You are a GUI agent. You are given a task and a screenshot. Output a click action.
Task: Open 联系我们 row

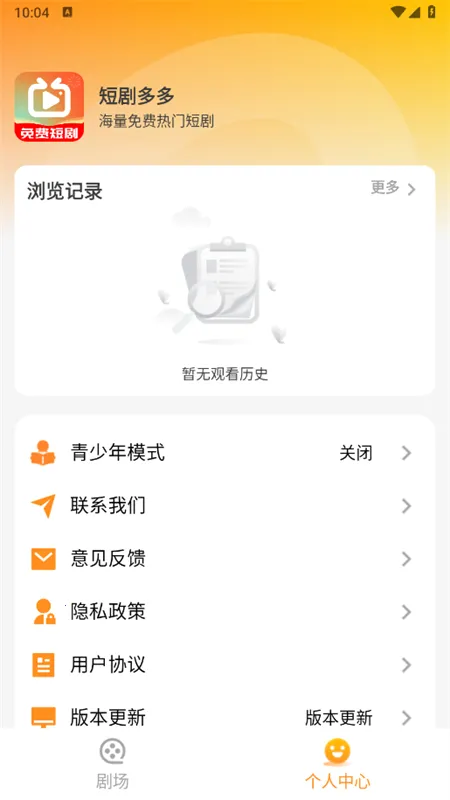pos(224,506)
